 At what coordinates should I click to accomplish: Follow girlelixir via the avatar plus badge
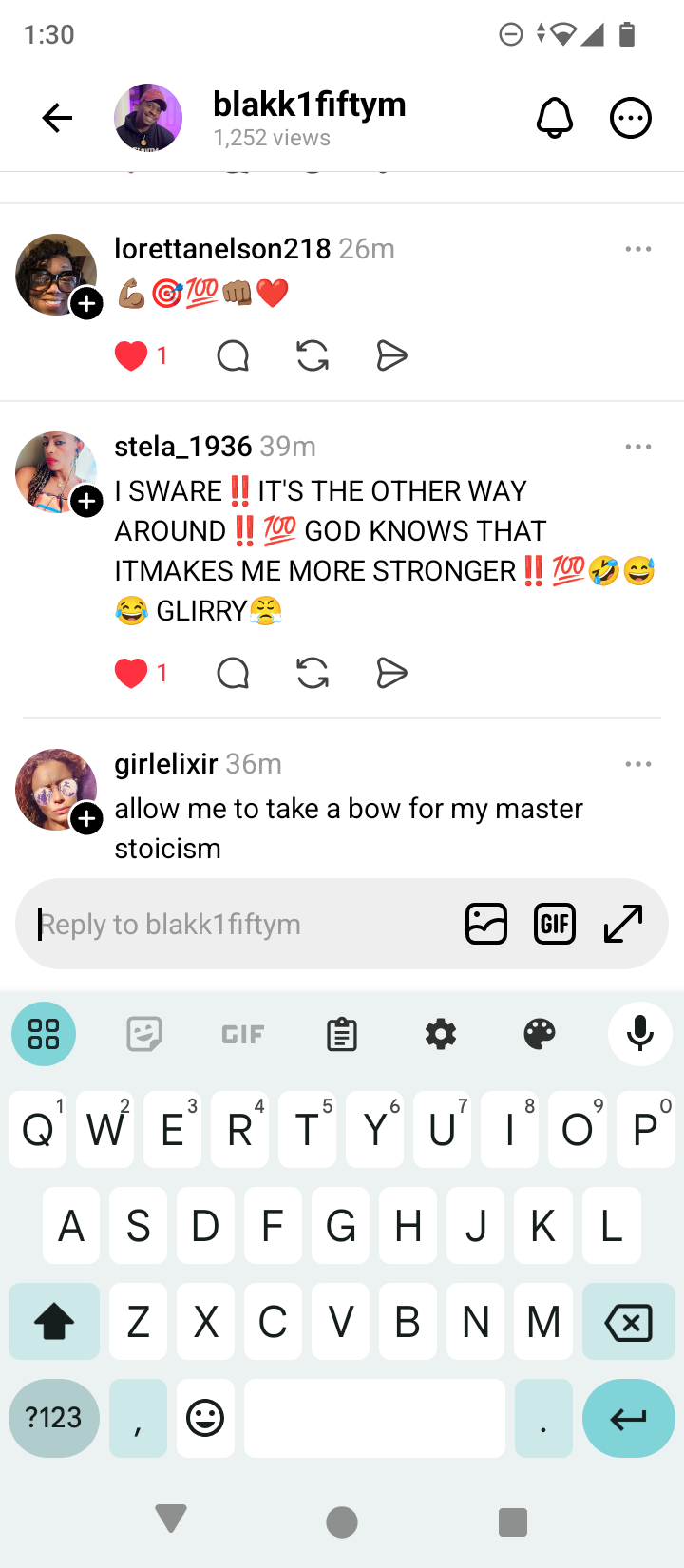87,818
